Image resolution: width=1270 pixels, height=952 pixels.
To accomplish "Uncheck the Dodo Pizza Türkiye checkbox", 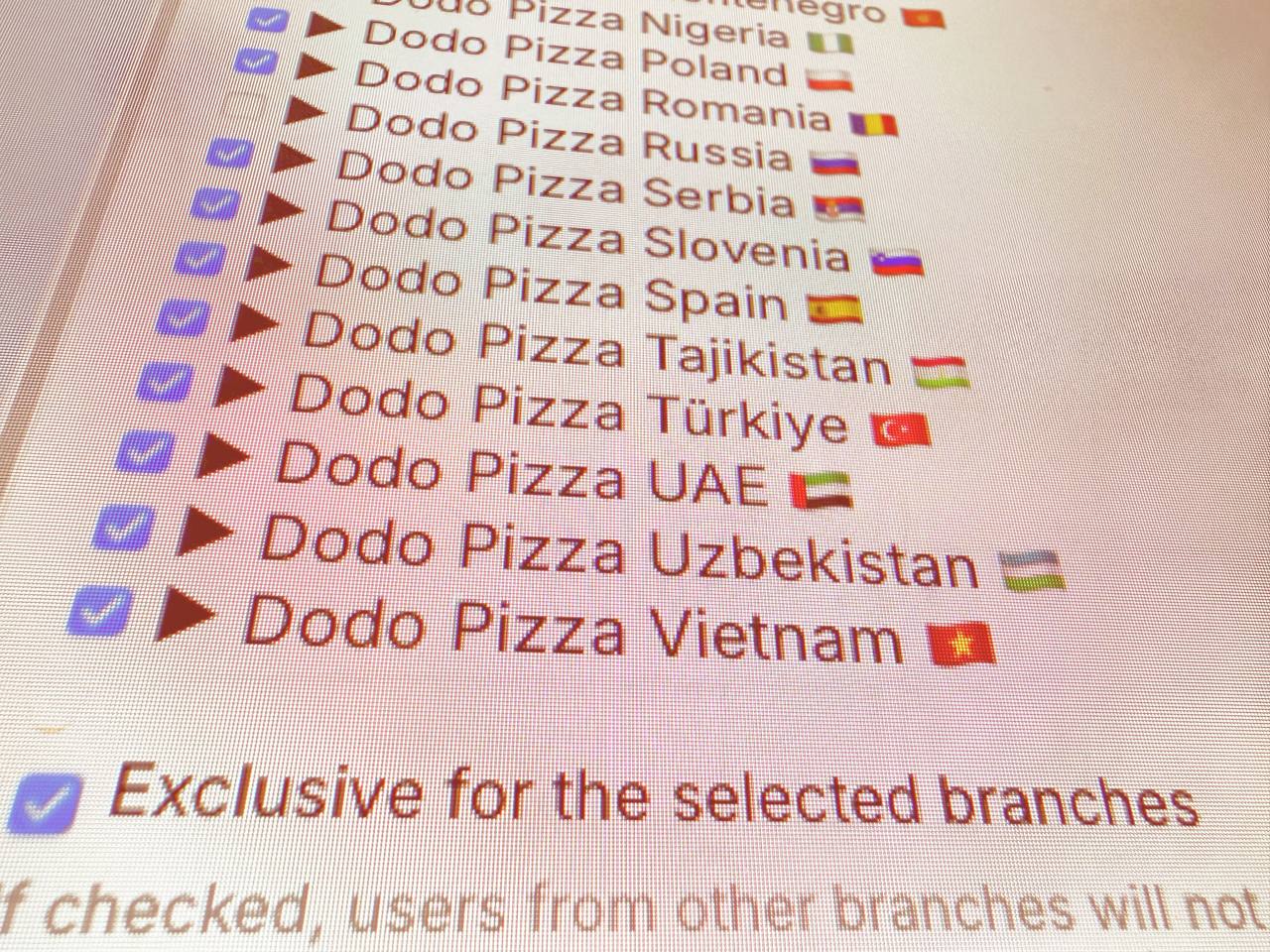I will [164, 382].
